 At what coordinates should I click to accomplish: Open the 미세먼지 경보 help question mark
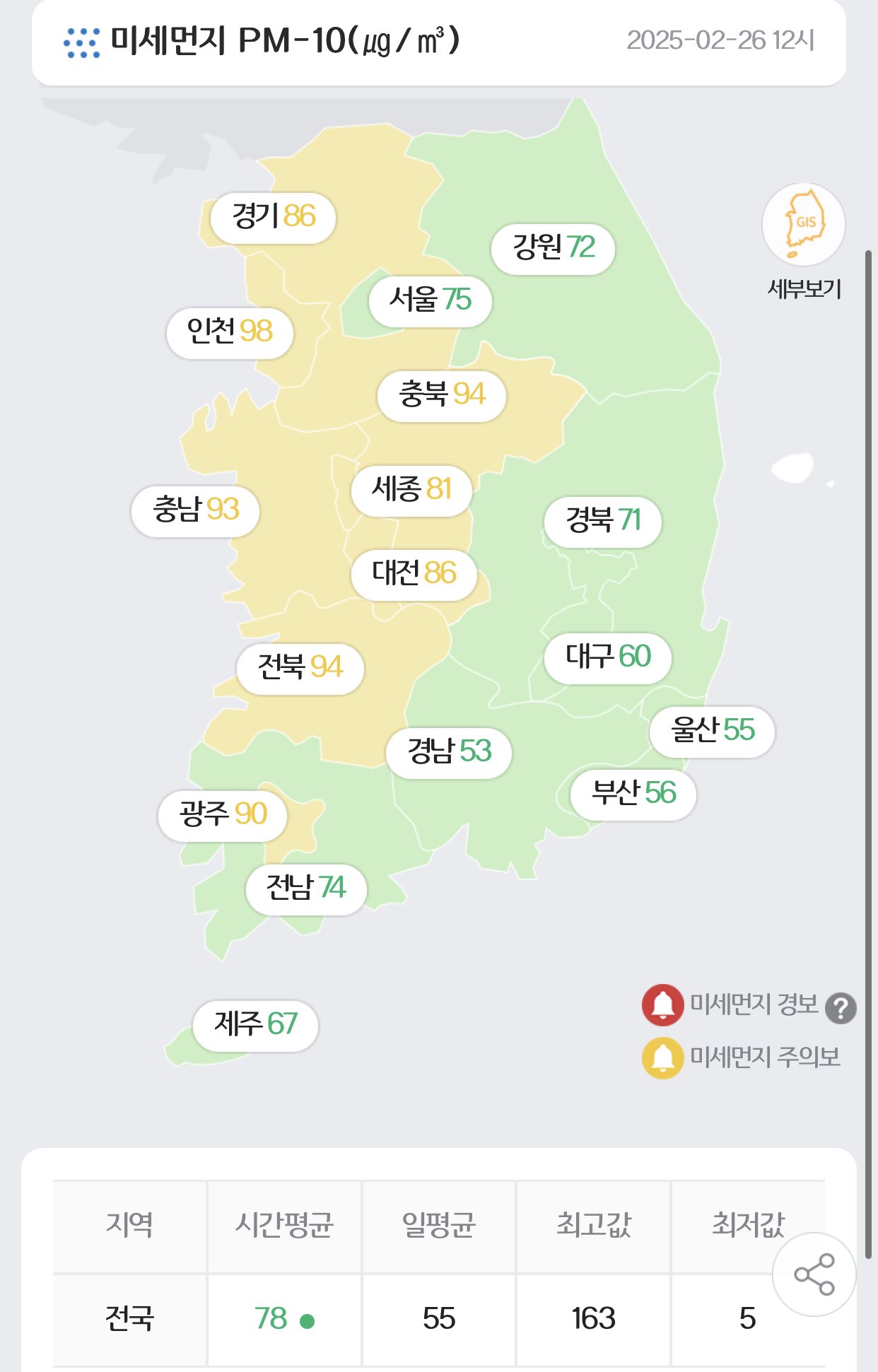841,1008
